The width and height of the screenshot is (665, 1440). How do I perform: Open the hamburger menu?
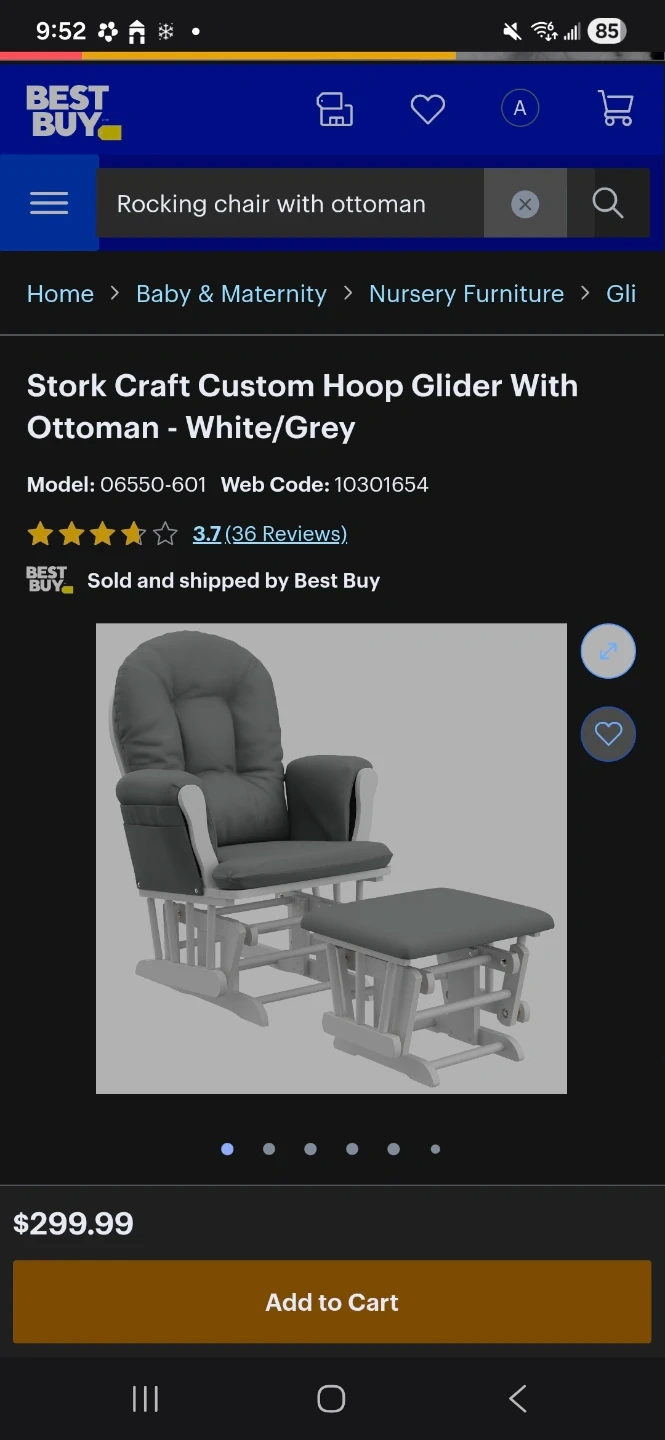tap(49, 203)
